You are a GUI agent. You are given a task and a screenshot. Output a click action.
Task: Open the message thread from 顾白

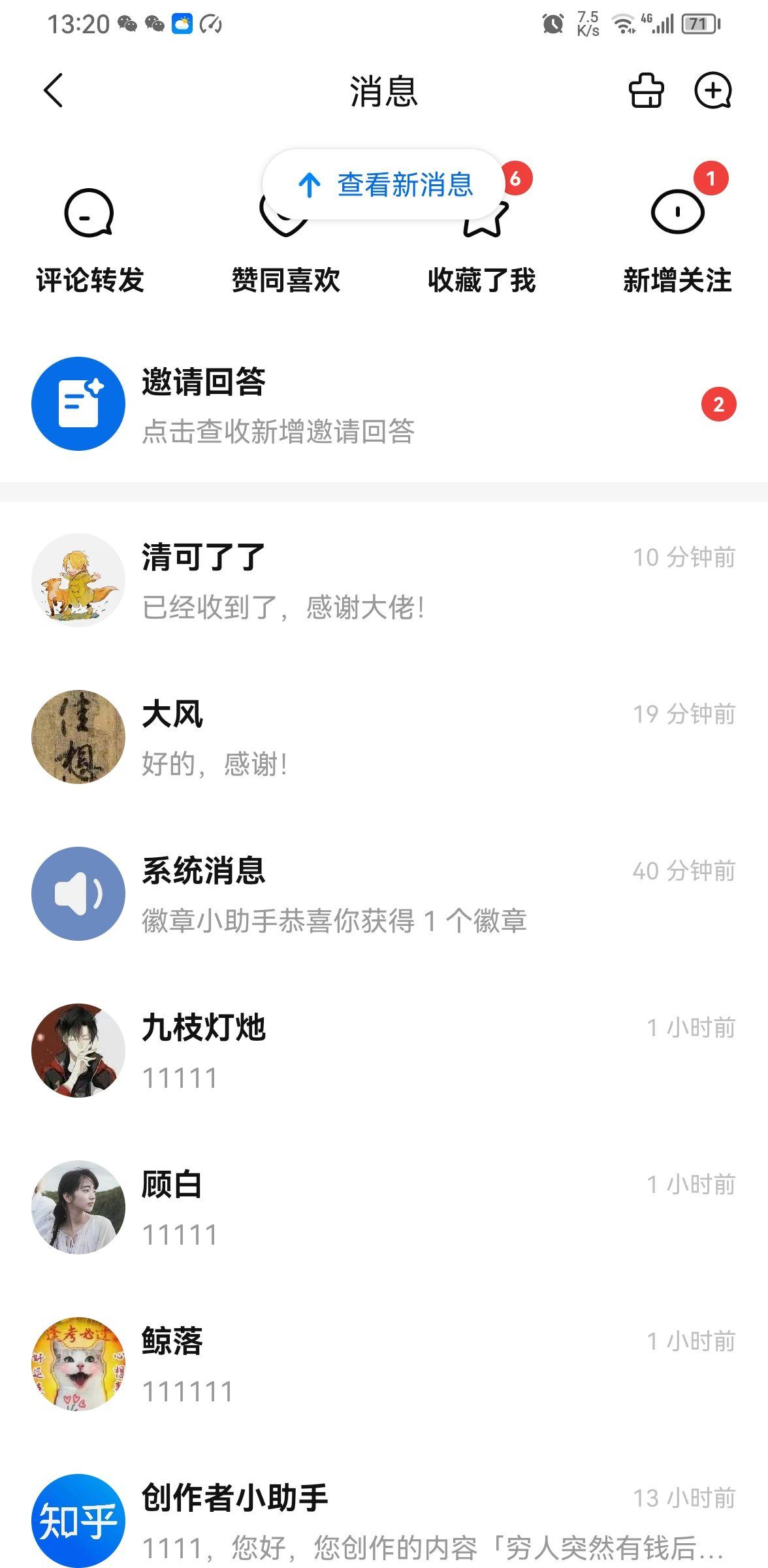pyautogui.click(x=384, y=1207)
